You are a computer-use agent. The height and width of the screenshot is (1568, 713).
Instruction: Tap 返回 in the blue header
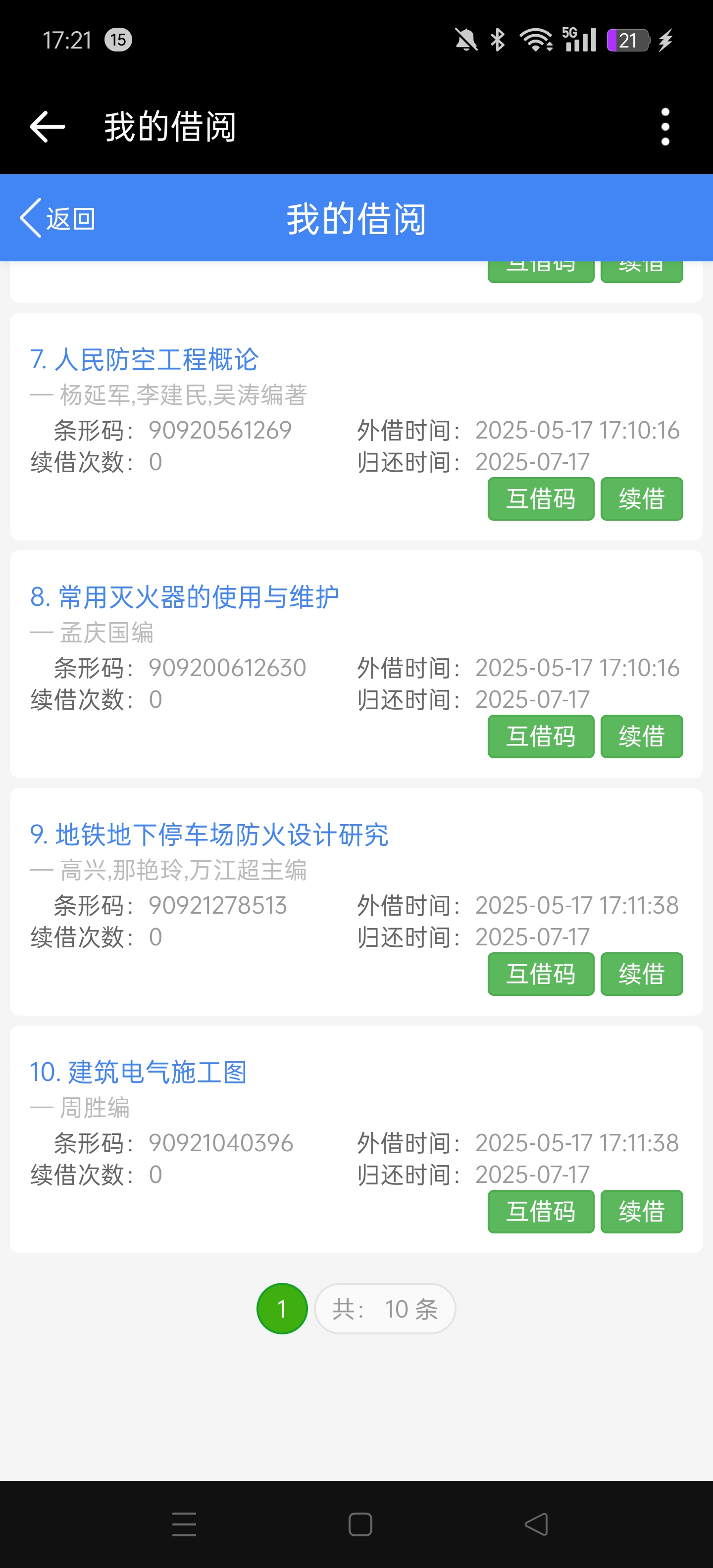(58, 218)
